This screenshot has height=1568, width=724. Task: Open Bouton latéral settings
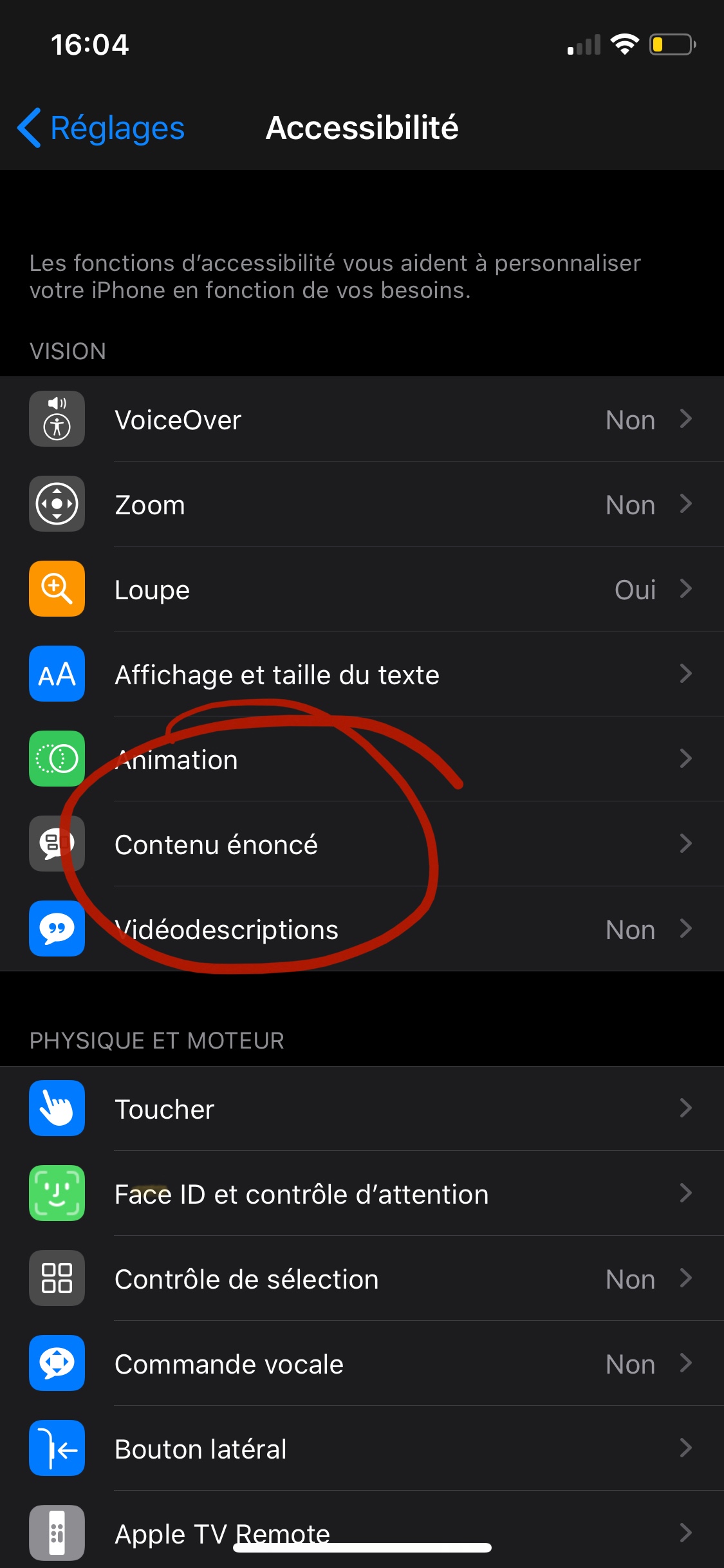(x=362, y=1449)
